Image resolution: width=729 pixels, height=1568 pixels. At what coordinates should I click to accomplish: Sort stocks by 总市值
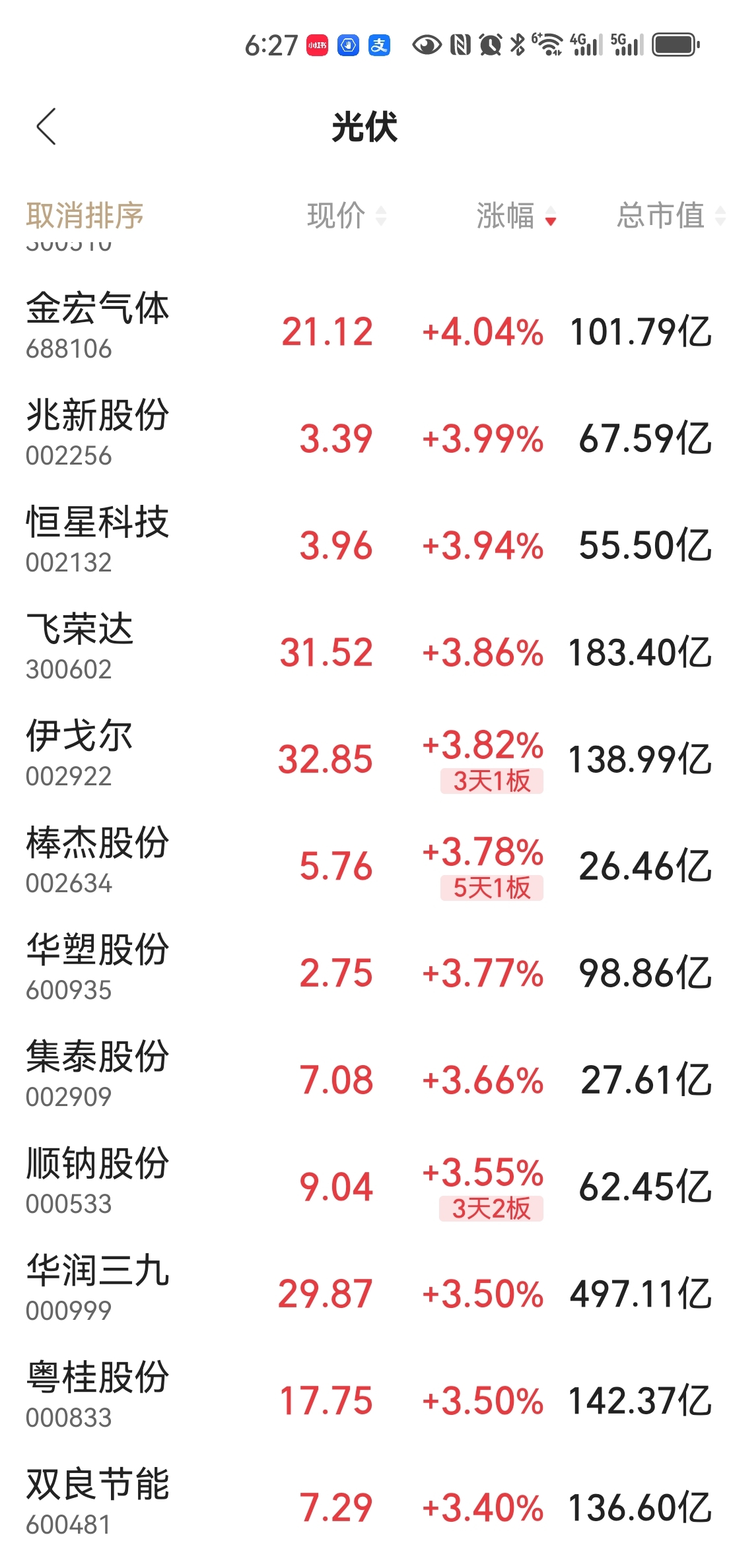(x=668, y=215)
